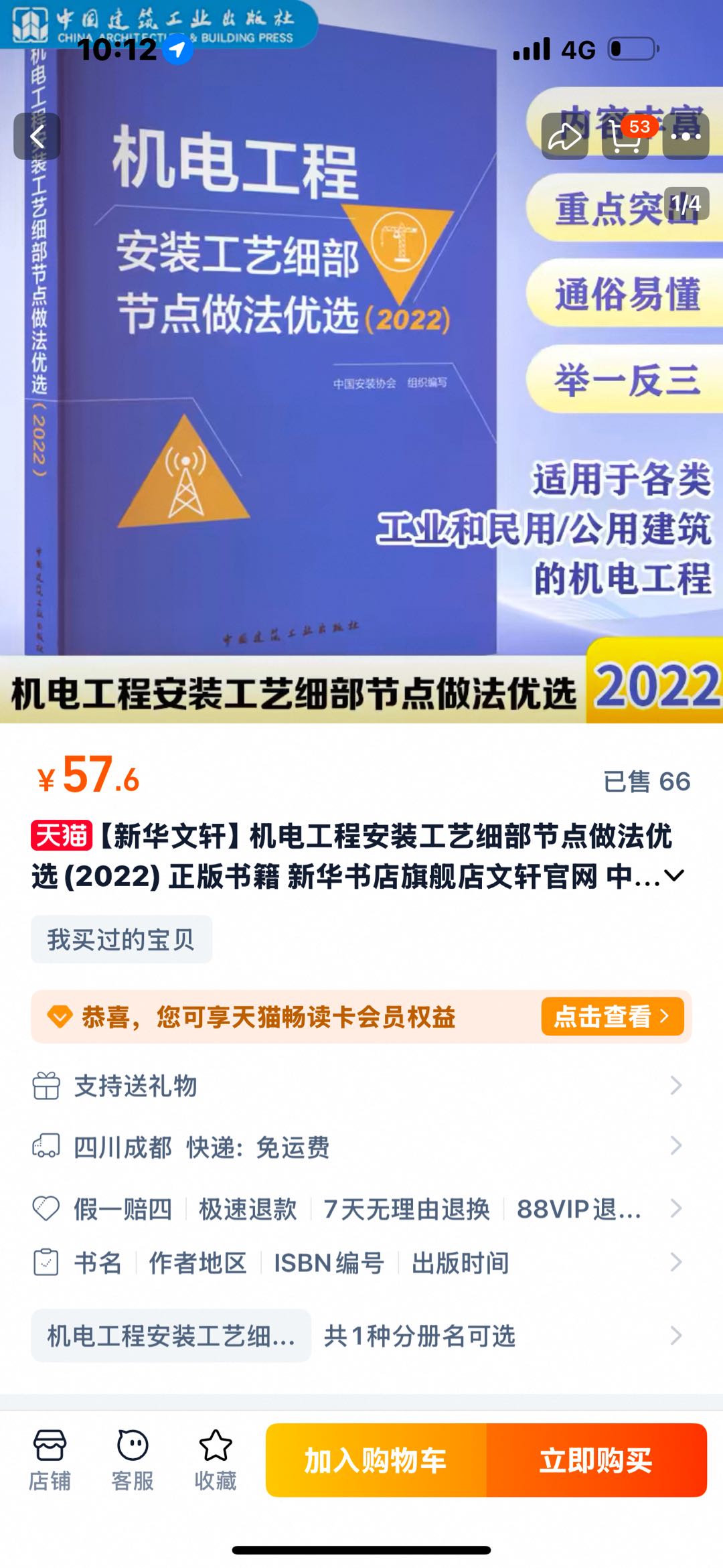Visit the 店铺 store page

(x=50, y=1460)
